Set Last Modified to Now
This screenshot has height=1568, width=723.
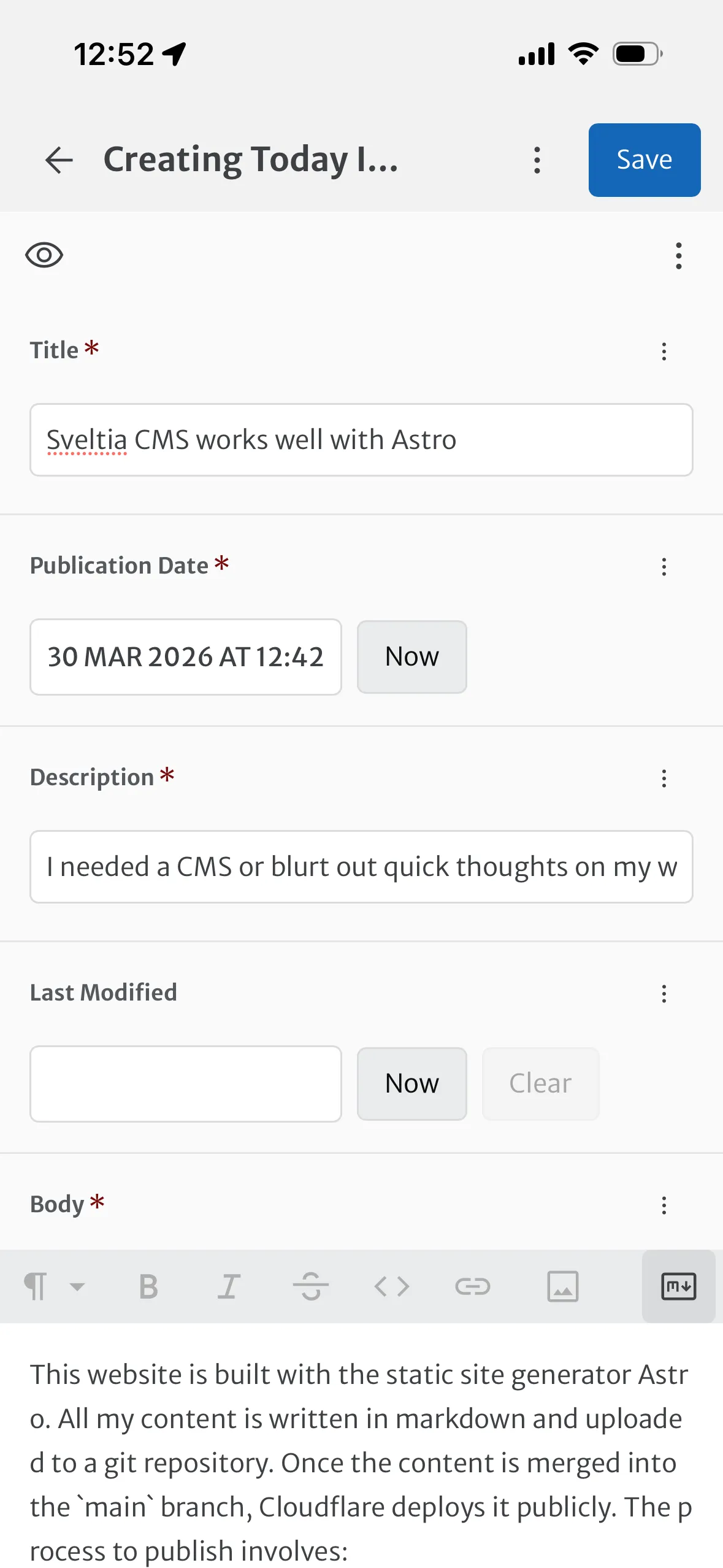411,1083
